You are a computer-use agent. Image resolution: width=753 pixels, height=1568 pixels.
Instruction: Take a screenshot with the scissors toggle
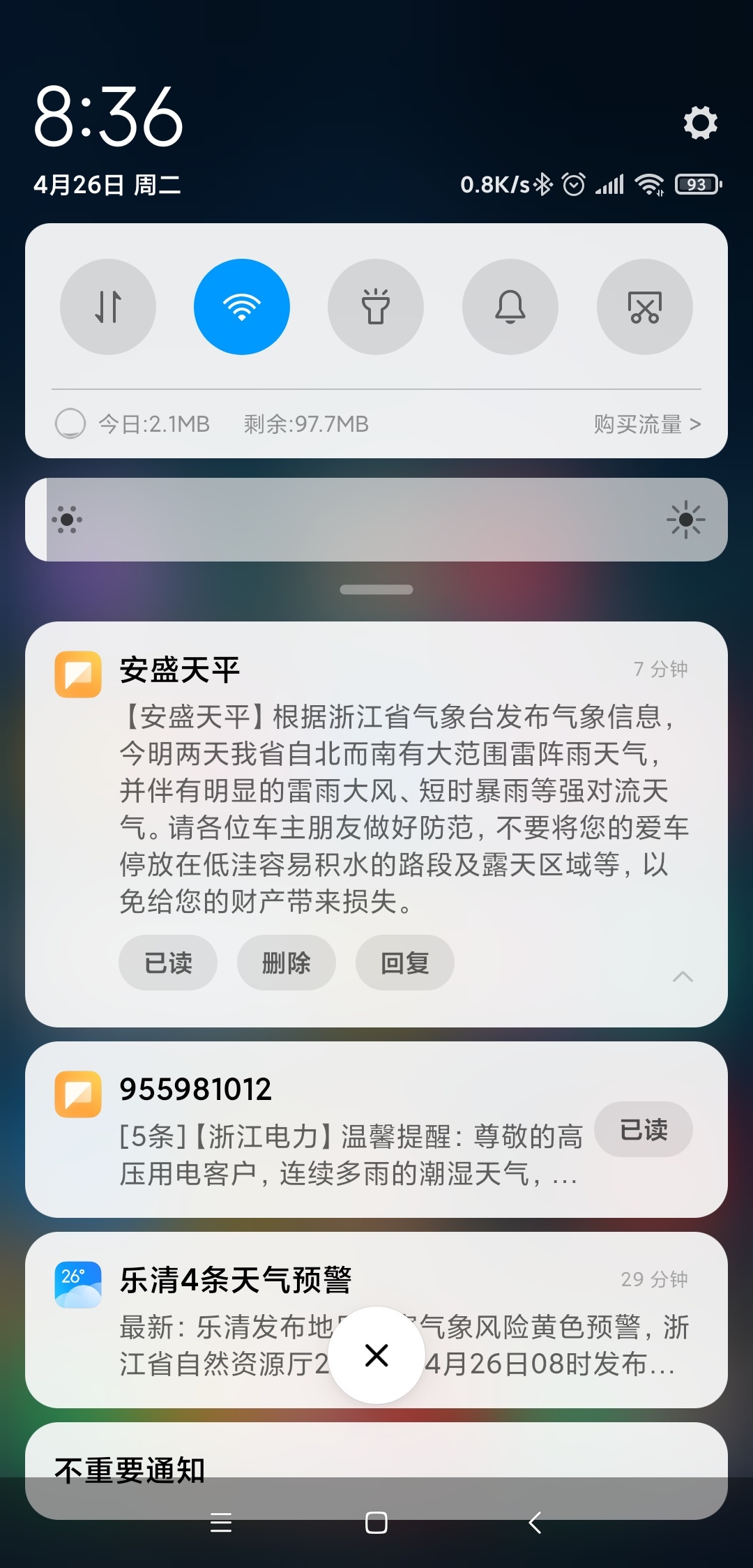point(645,307)
